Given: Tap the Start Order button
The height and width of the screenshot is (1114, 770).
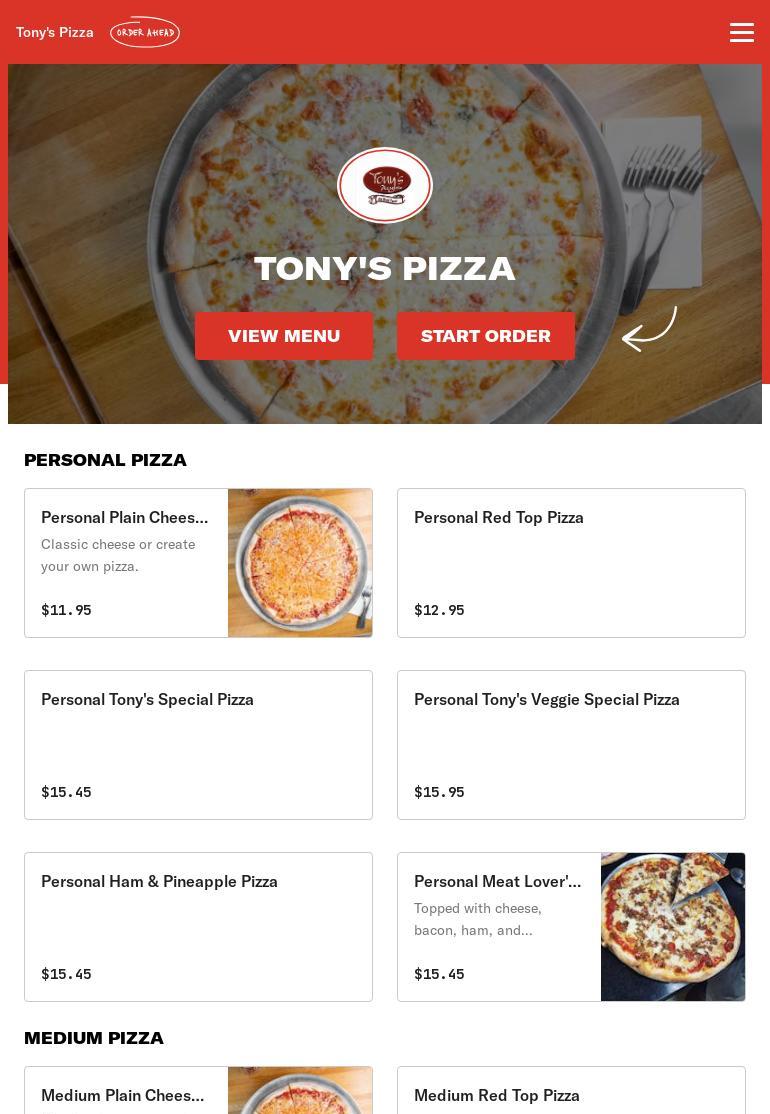Looking at the screenshot, I should [x=486, y=336].
